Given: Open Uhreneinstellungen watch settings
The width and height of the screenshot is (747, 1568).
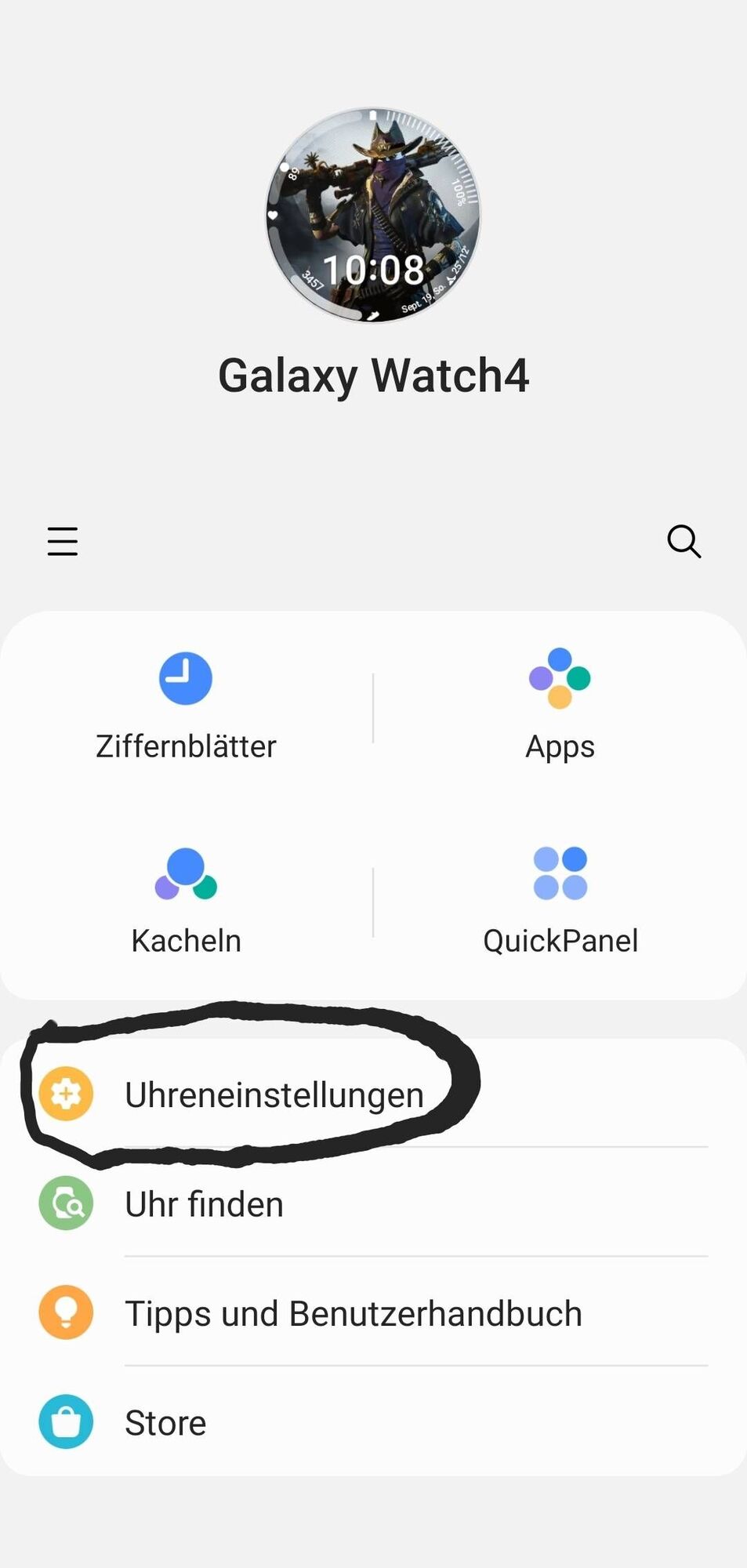Looking at the screenshot, I should coord(274,1094).
